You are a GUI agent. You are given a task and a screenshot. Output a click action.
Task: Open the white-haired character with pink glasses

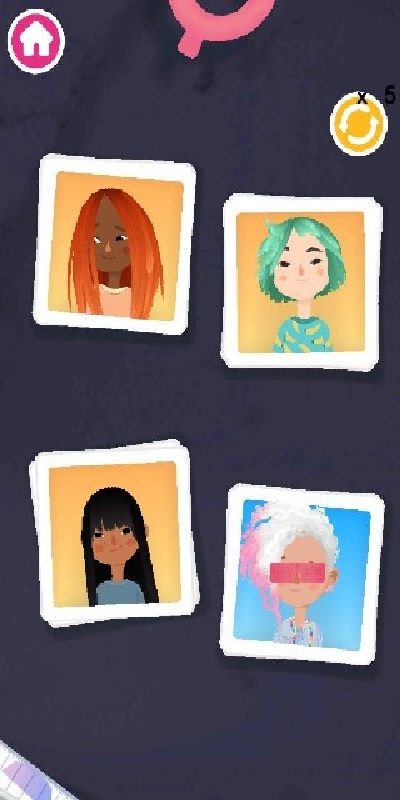[x=302, y=574]
